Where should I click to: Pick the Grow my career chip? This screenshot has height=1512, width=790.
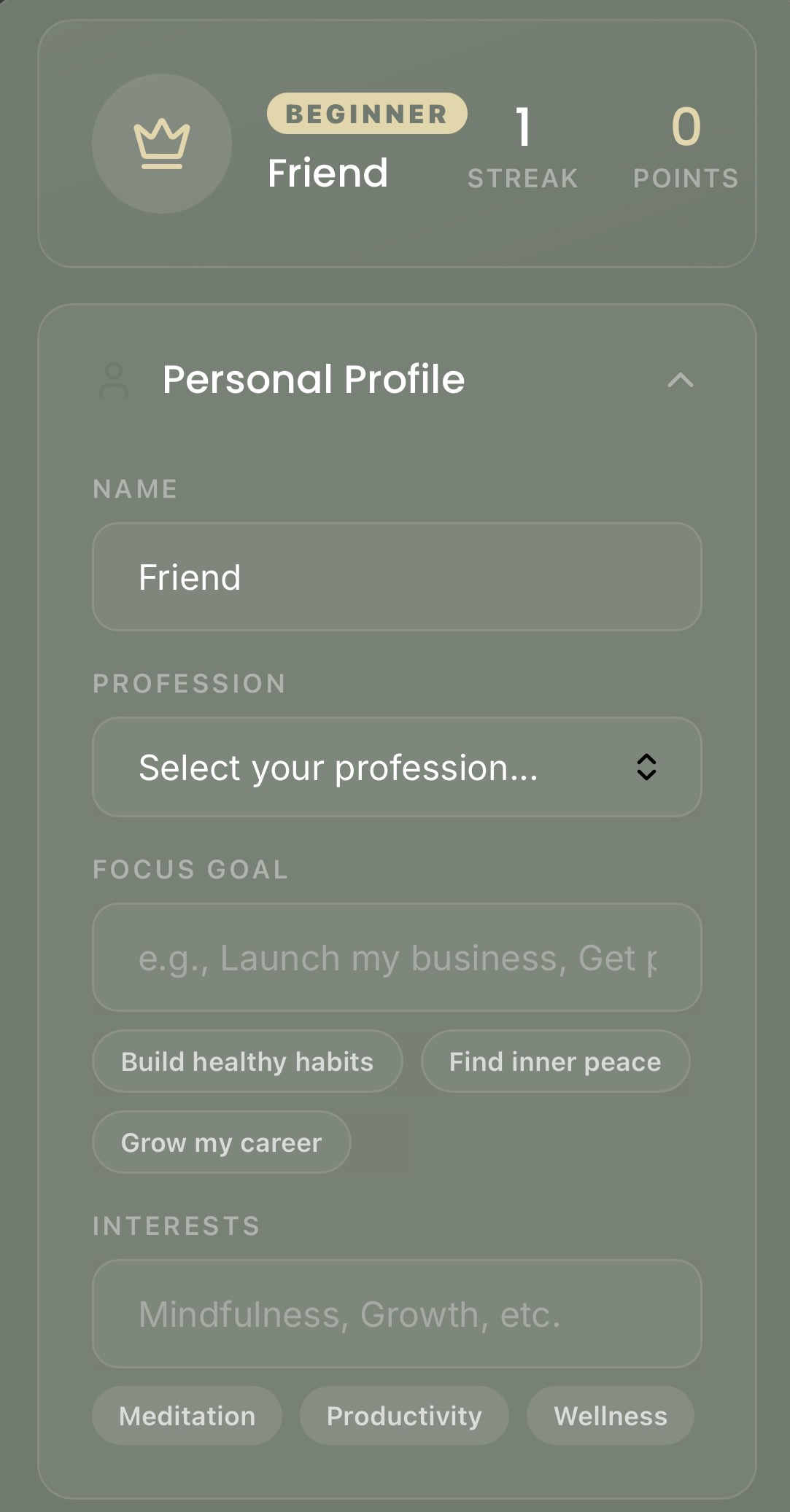coord(221,1142)
